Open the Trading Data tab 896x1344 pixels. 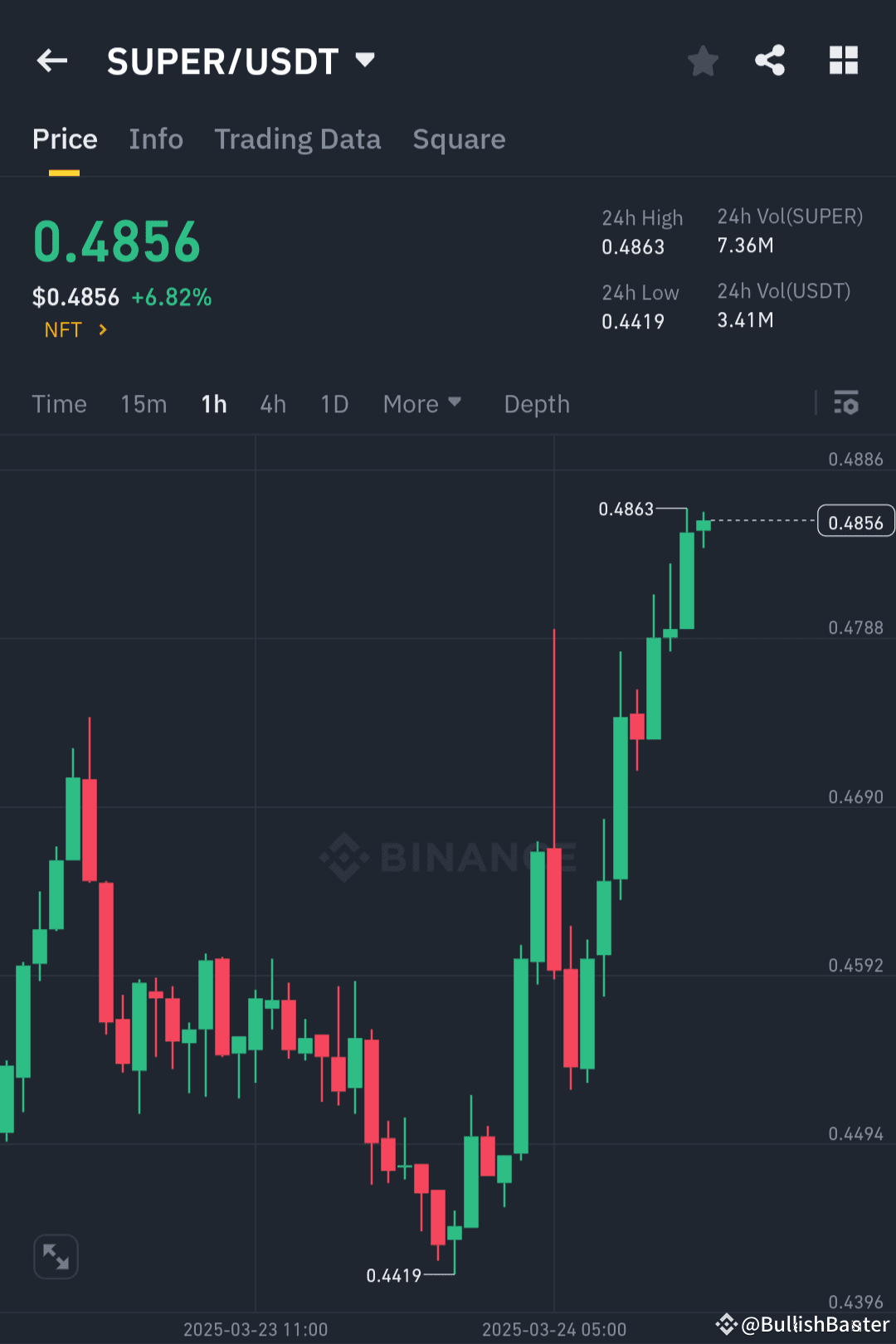(x=297, y=139)
